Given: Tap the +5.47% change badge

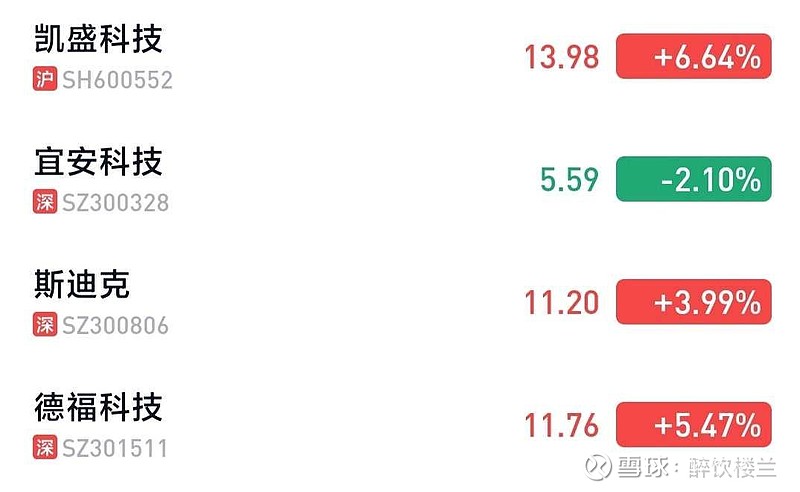Looking at the screenshot, I should (693, 425).
